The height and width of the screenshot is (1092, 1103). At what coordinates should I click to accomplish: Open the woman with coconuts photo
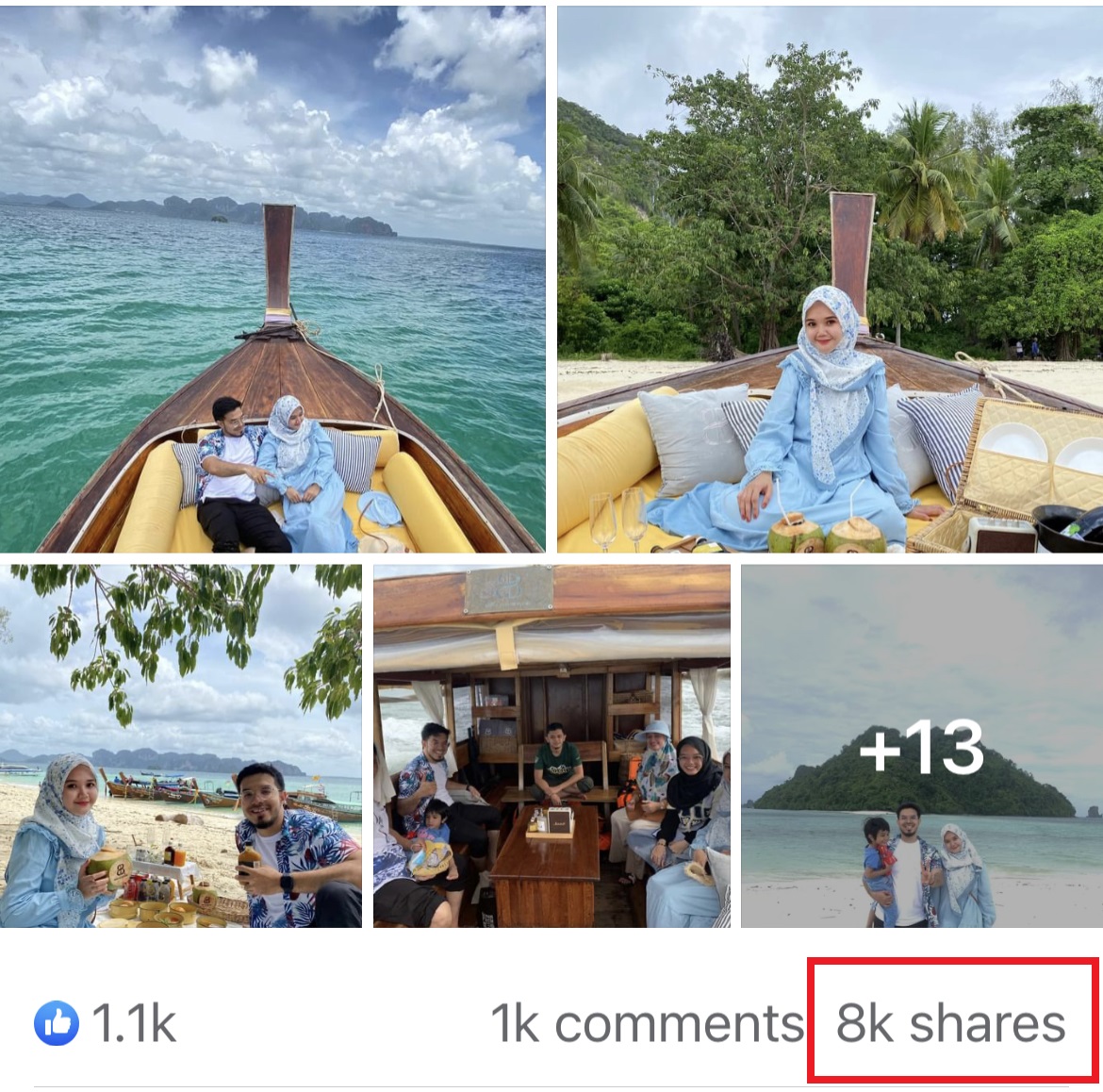pyautogui.click(x=830, y=279)
